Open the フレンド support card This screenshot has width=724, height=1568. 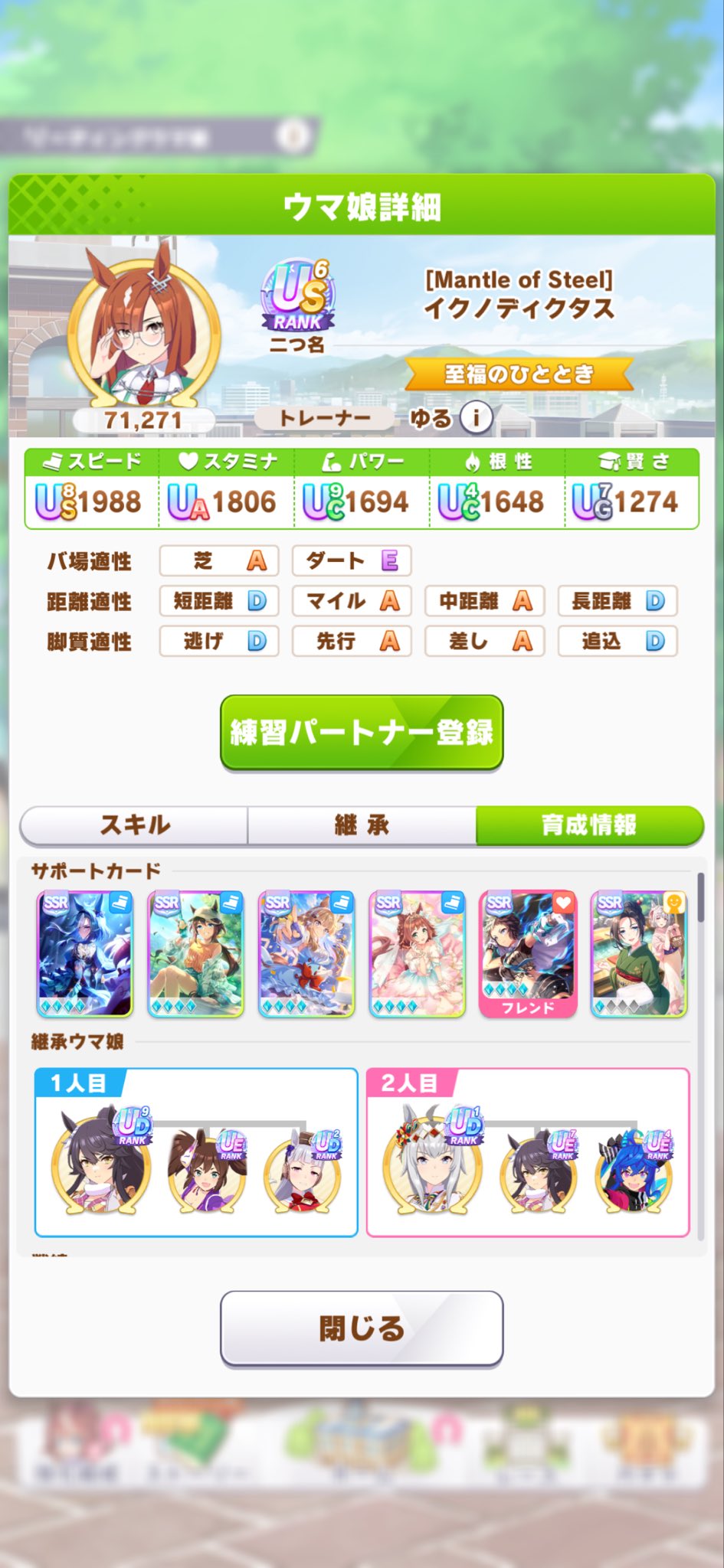[527, 953]
